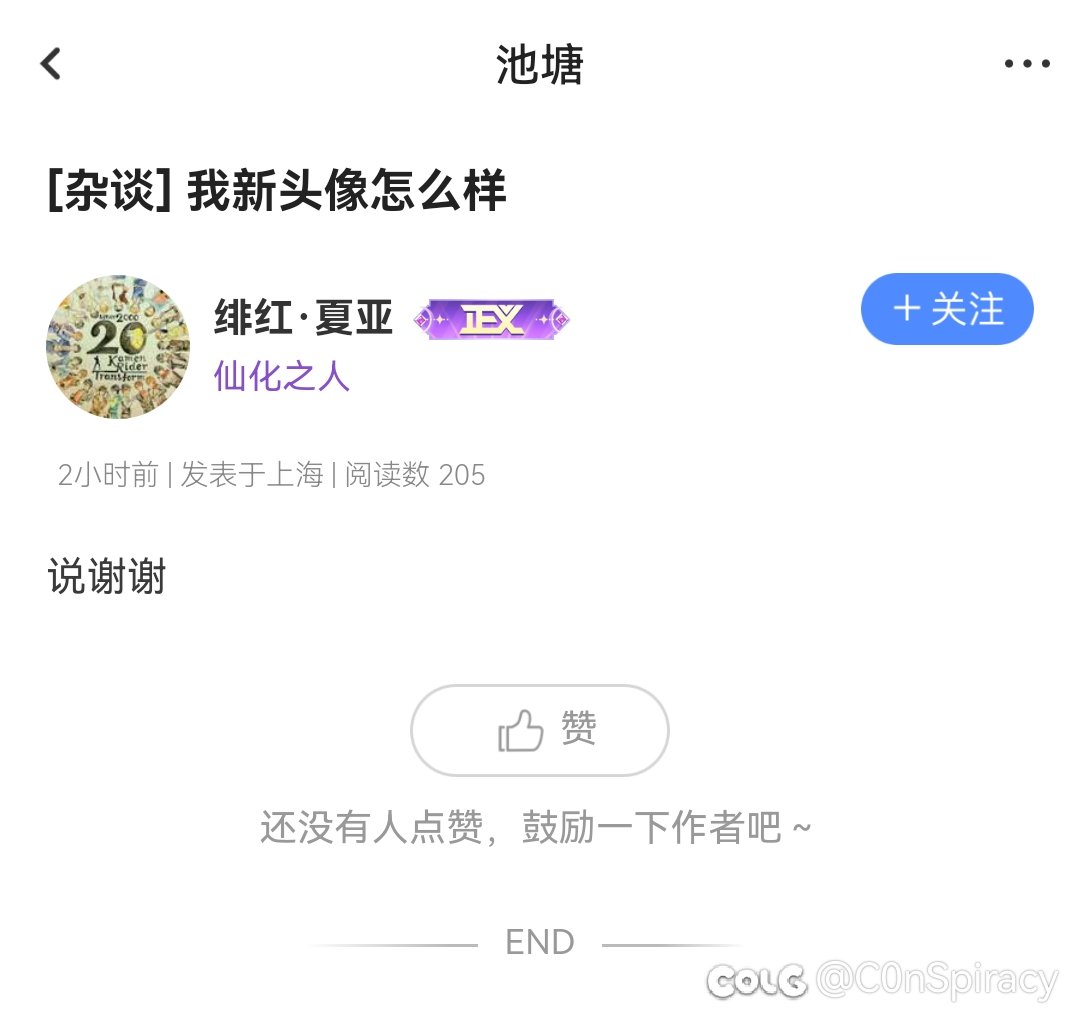Like the post with the 赞 button
1080x1022 pixels.
tap(540, 730)
